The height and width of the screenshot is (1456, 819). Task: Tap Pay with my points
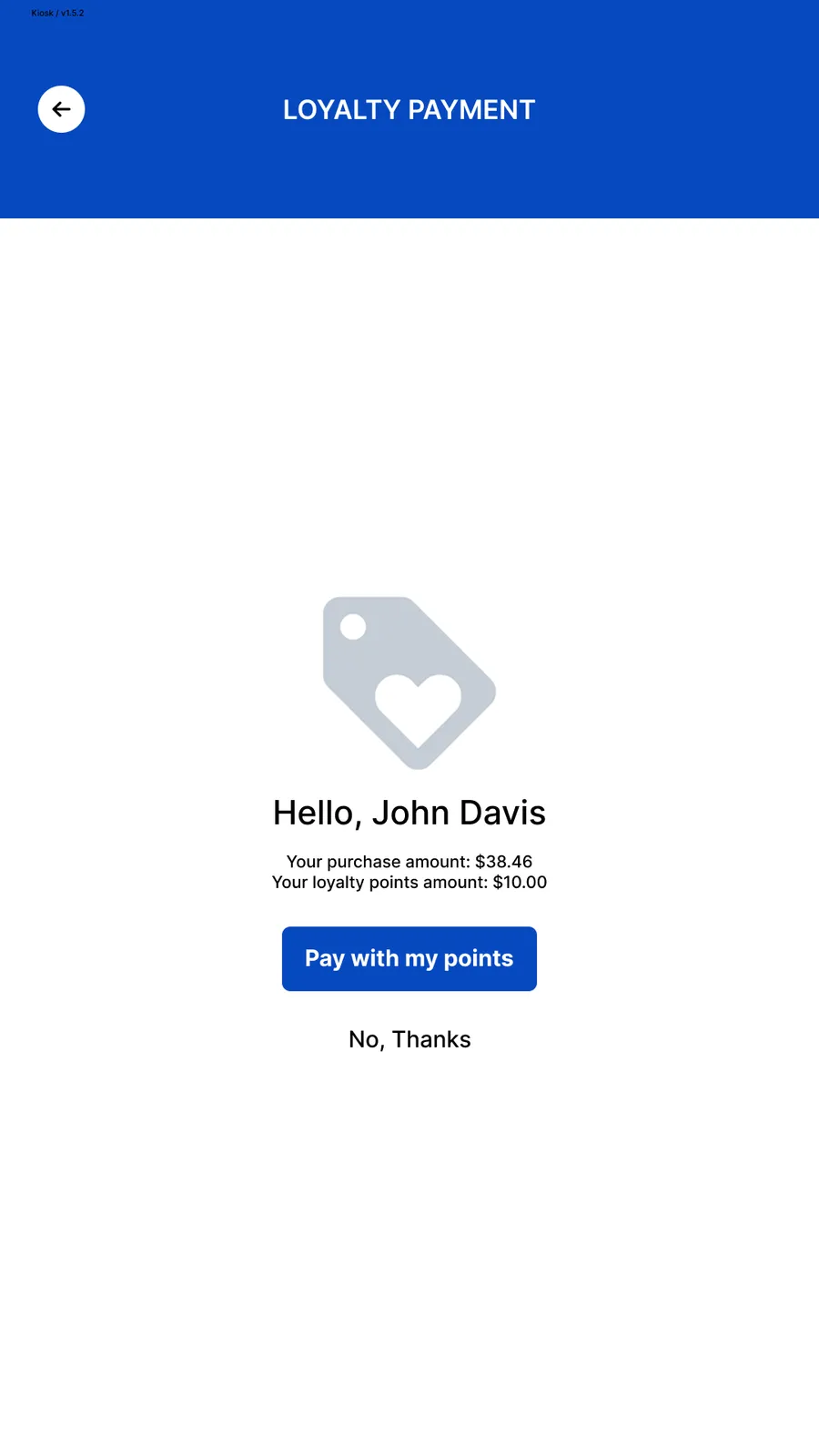[409, 958]
